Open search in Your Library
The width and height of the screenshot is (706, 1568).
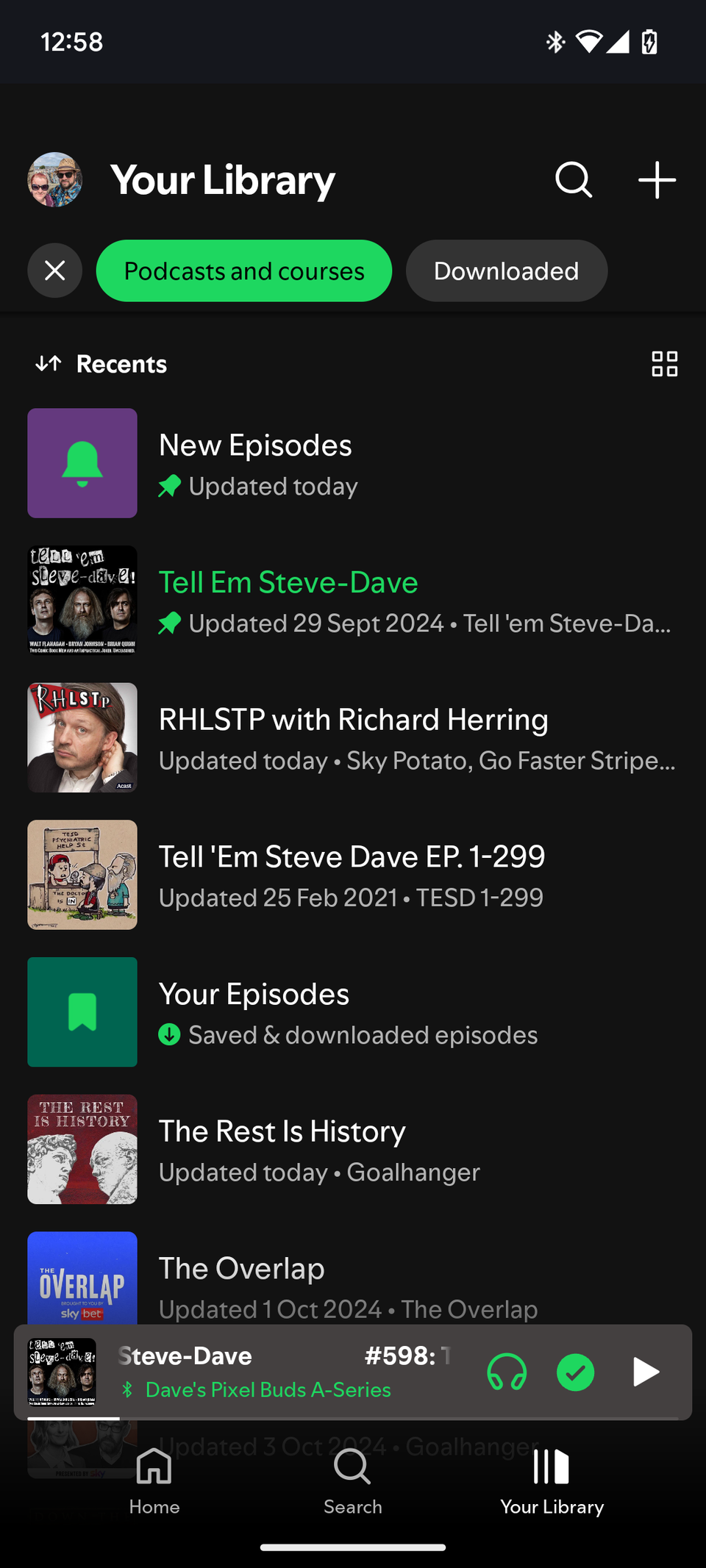(x=573, y=180)
